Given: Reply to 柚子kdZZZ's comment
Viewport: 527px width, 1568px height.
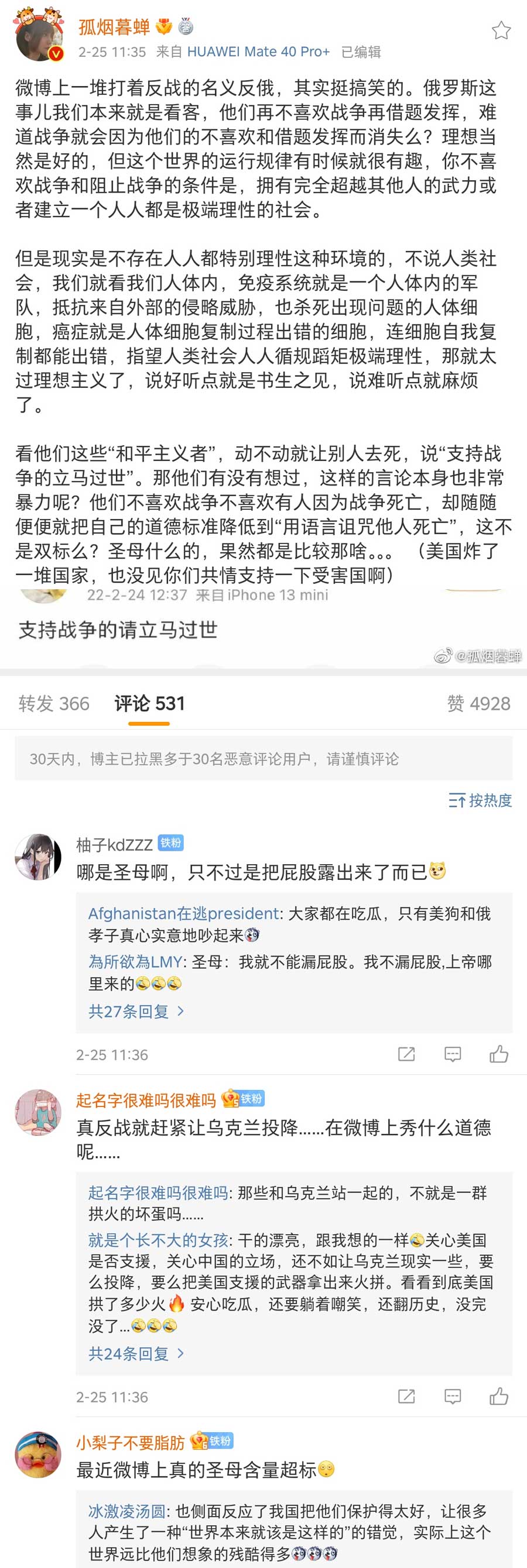Looking at the screenshot, I should point(452,1054).
